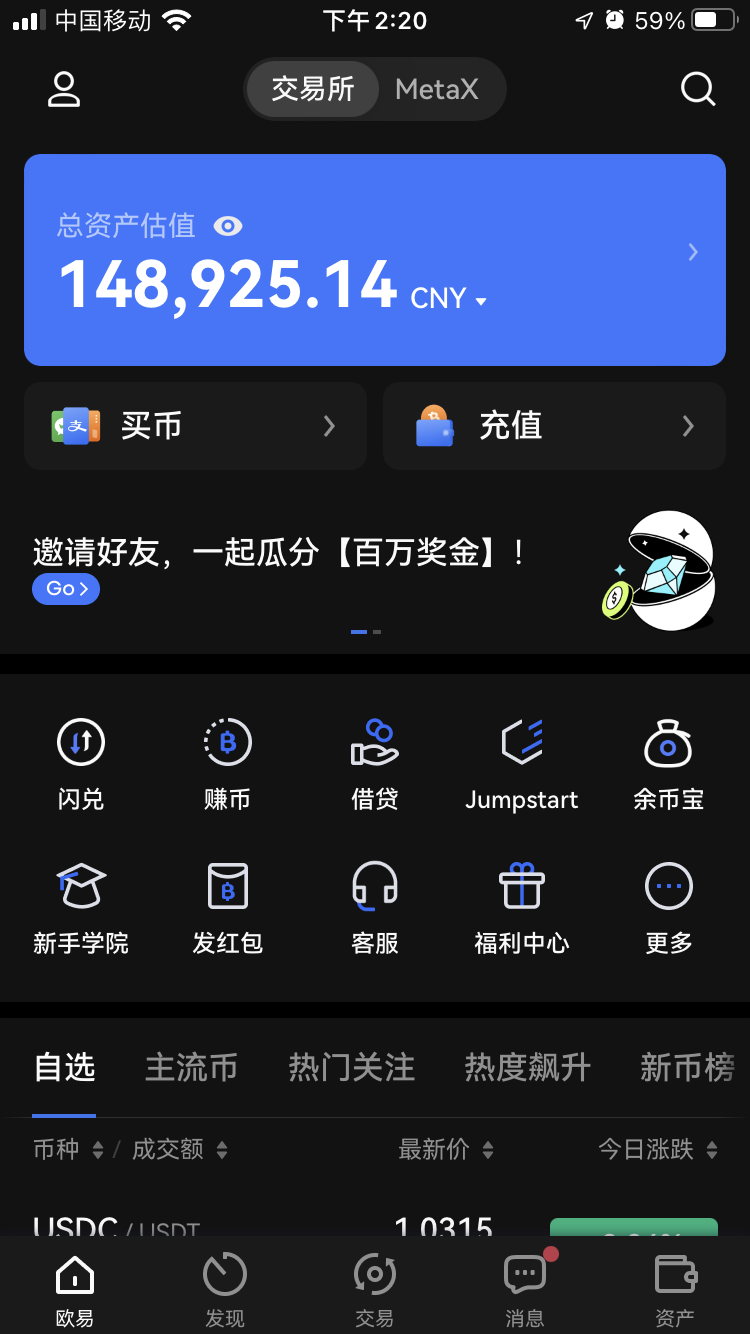The image size is (750, 1334).
Task: Switch to 主流币 tab
Action: coord(192,1067)
